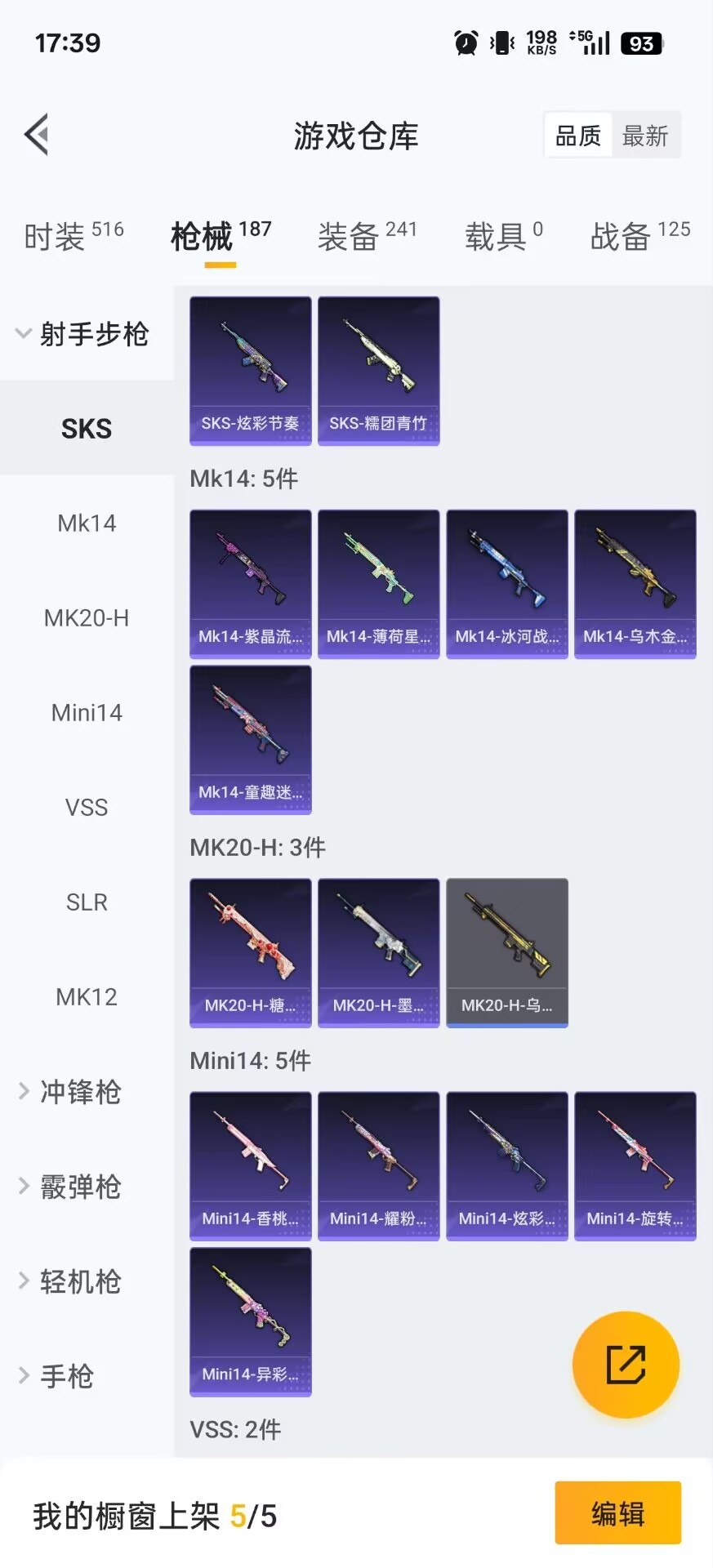View the SKS-糯团青竹 skin
This screenshot has height=1568, width=713.
[x=379, y=371]
